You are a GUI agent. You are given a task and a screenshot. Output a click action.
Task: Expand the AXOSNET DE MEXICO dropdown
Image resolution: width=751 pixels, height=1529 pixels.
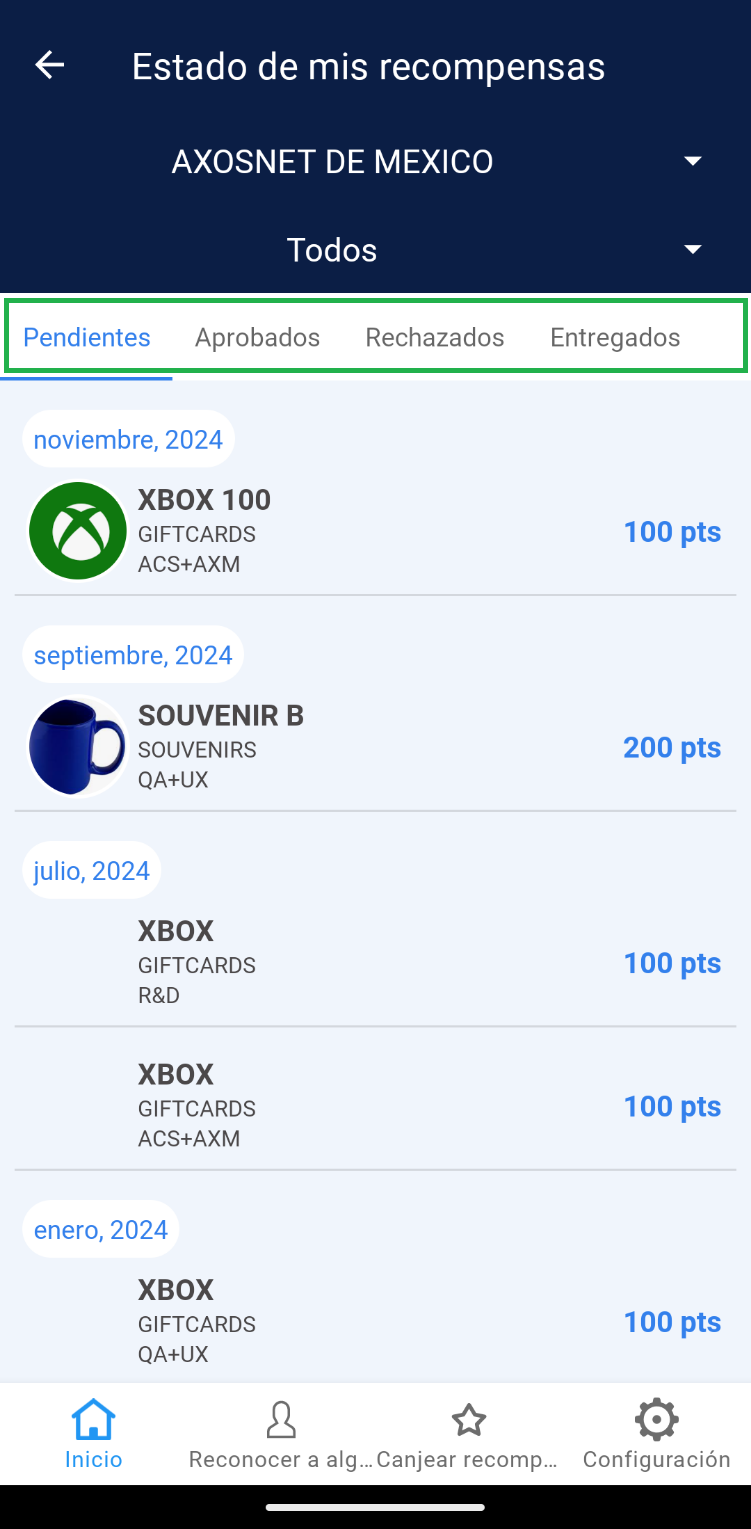[x=375, y=162]
